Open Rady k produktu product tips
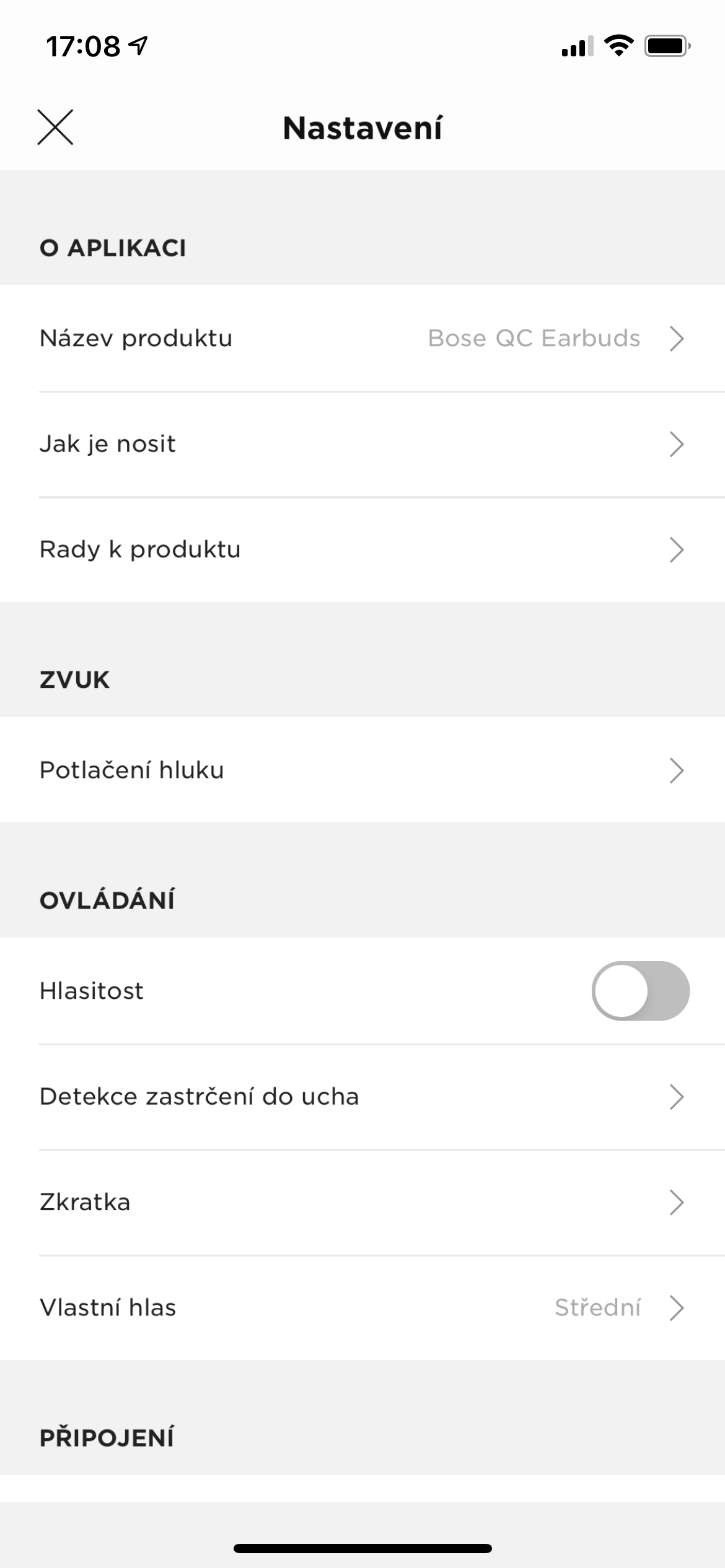The width and height of the screenshot is (725, 1568). 362,549
